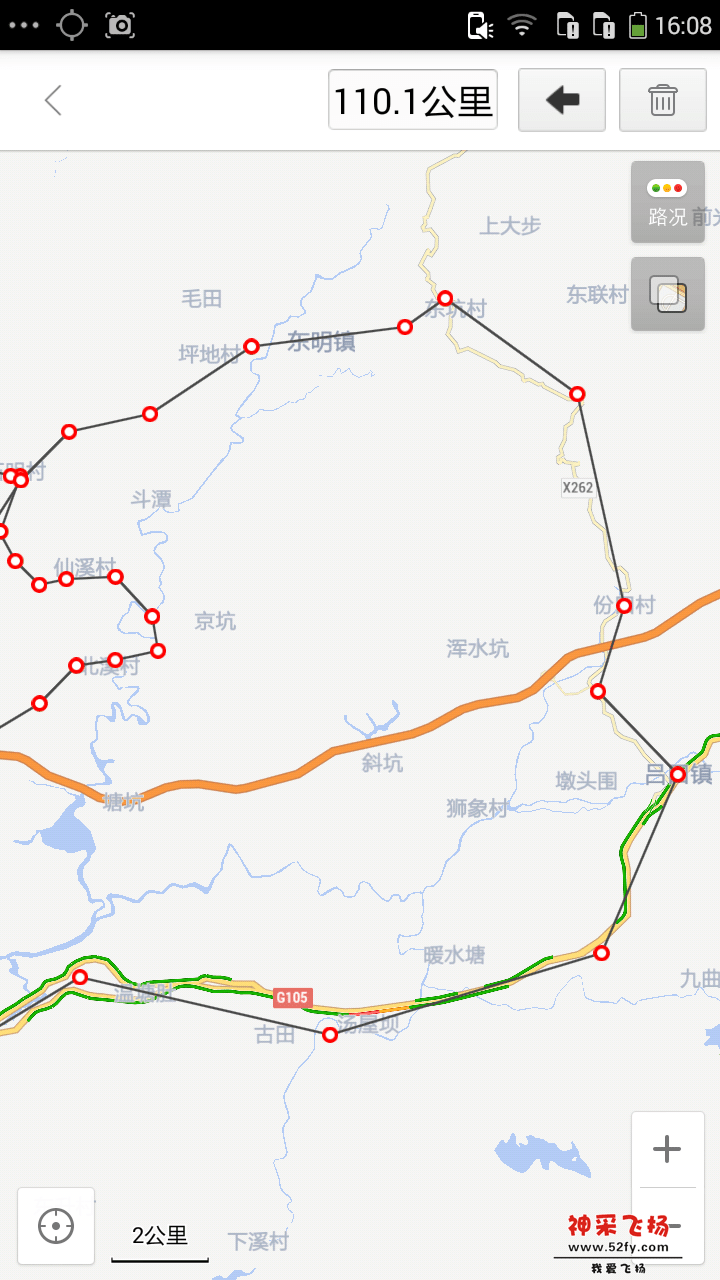Image resolution: width=720 pixels, height=1280 pixels.
Task: Select the red waypoint marker near 东坑村
Action: [445, 299]
